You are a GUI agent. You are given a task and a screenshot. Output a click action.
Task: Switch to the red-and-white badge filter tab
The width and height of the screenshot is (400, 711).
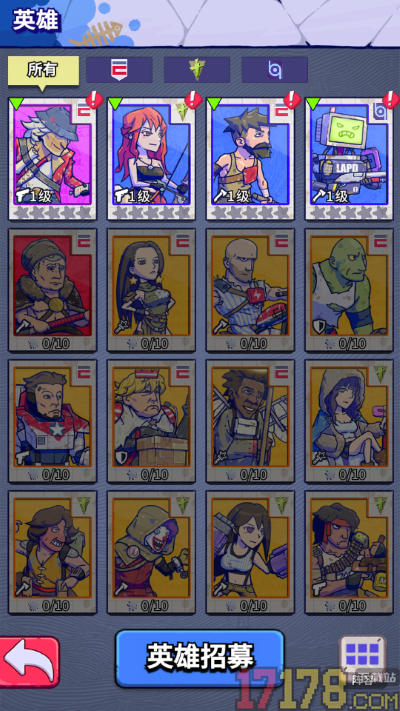point(119,69)
